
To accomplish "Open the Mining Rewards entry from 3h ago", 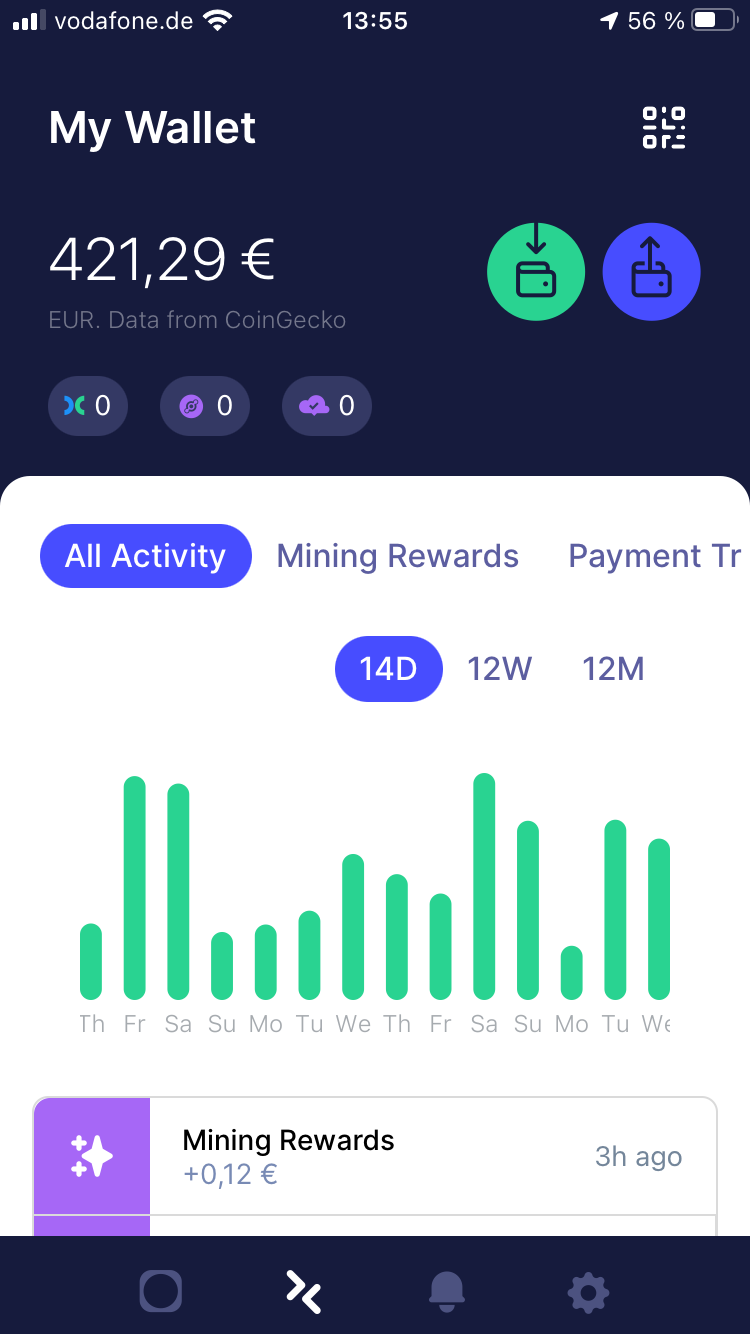I will [x=375, y=1157].
